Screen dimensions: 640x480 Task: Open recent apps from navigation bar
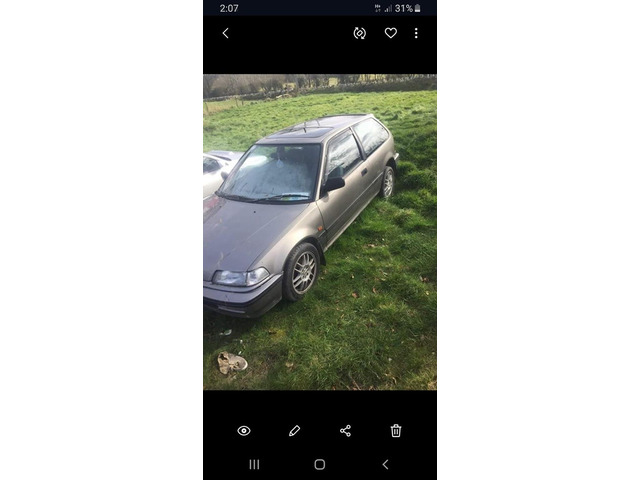tap(254, 464)
